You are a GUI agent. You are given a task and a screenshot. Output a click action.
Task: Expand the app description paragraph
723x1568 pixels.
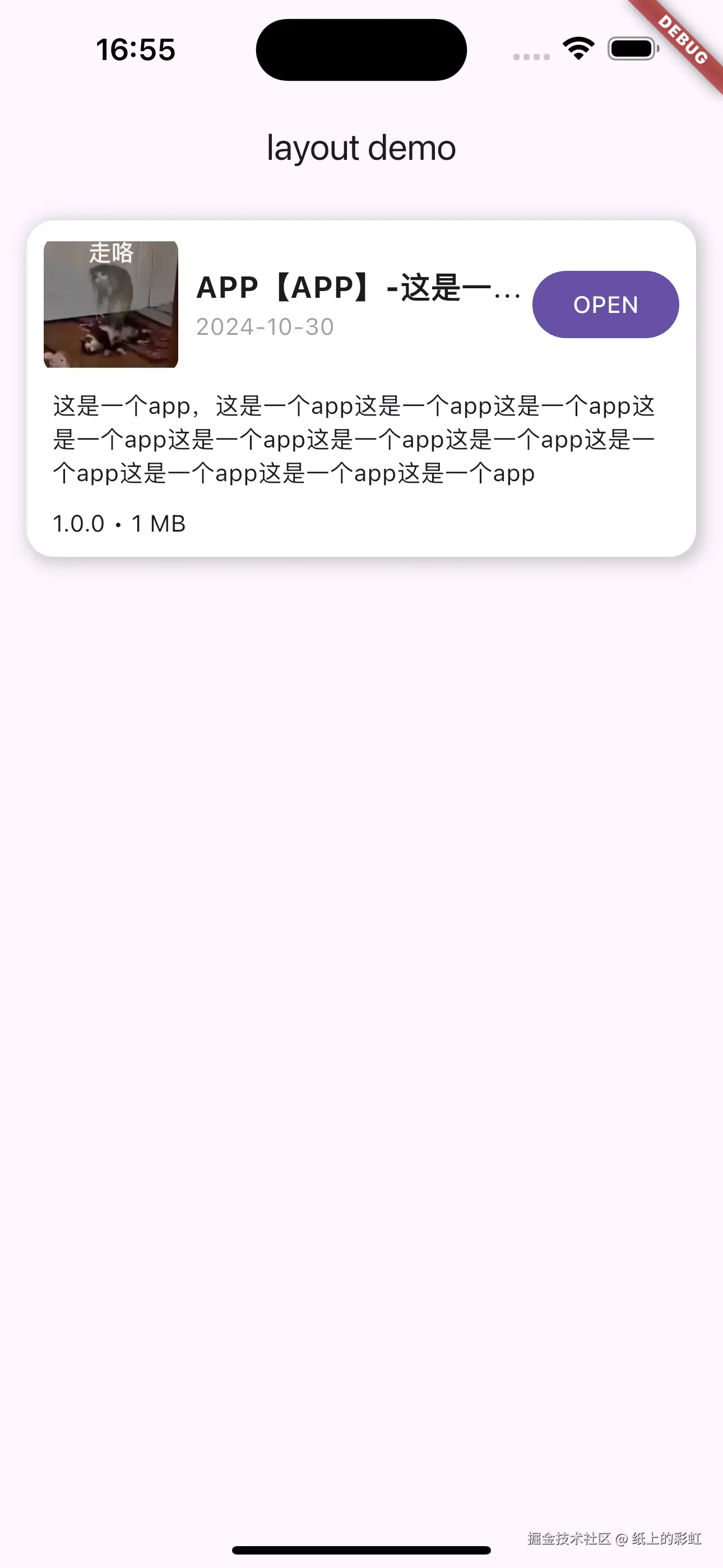pos(353,438)
